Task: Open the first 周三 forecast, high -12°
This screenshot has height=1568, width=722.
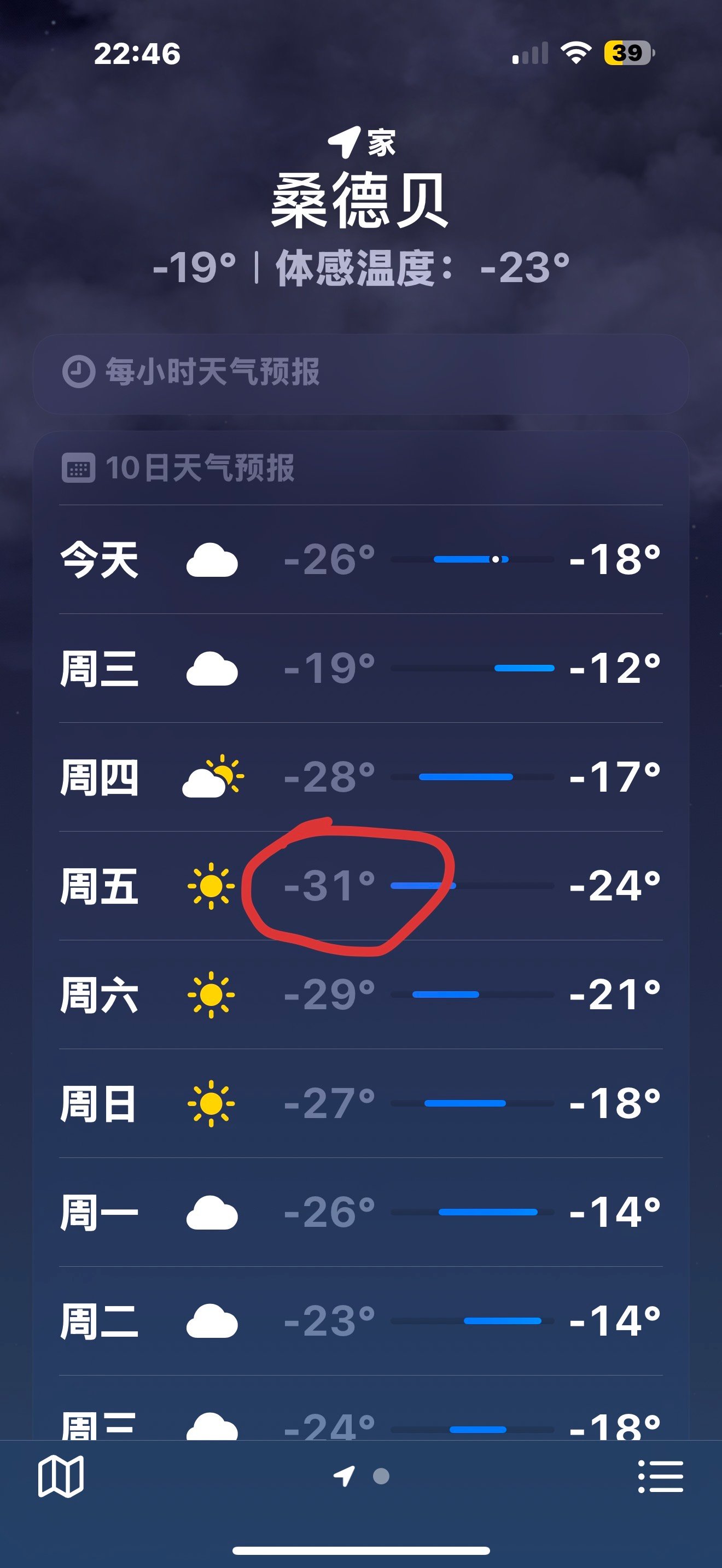Action: (x=360, y=668)
